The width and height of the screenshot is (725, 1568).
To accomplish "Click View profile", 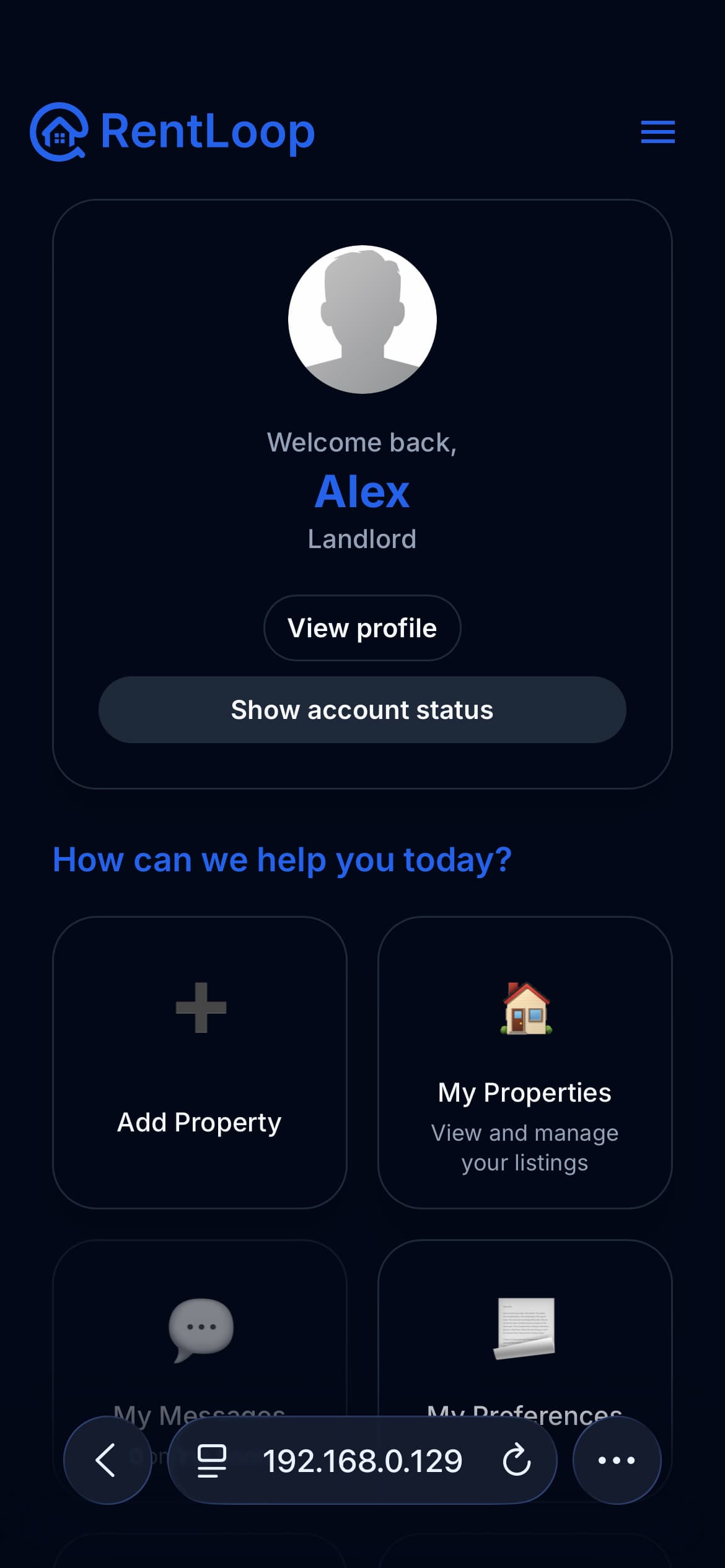I will coord(362,627).
